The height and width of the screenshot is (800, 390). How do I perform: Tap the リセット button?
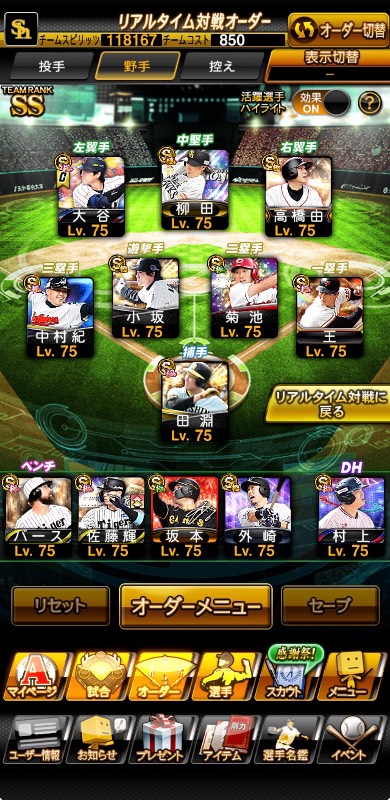[60, 606]
